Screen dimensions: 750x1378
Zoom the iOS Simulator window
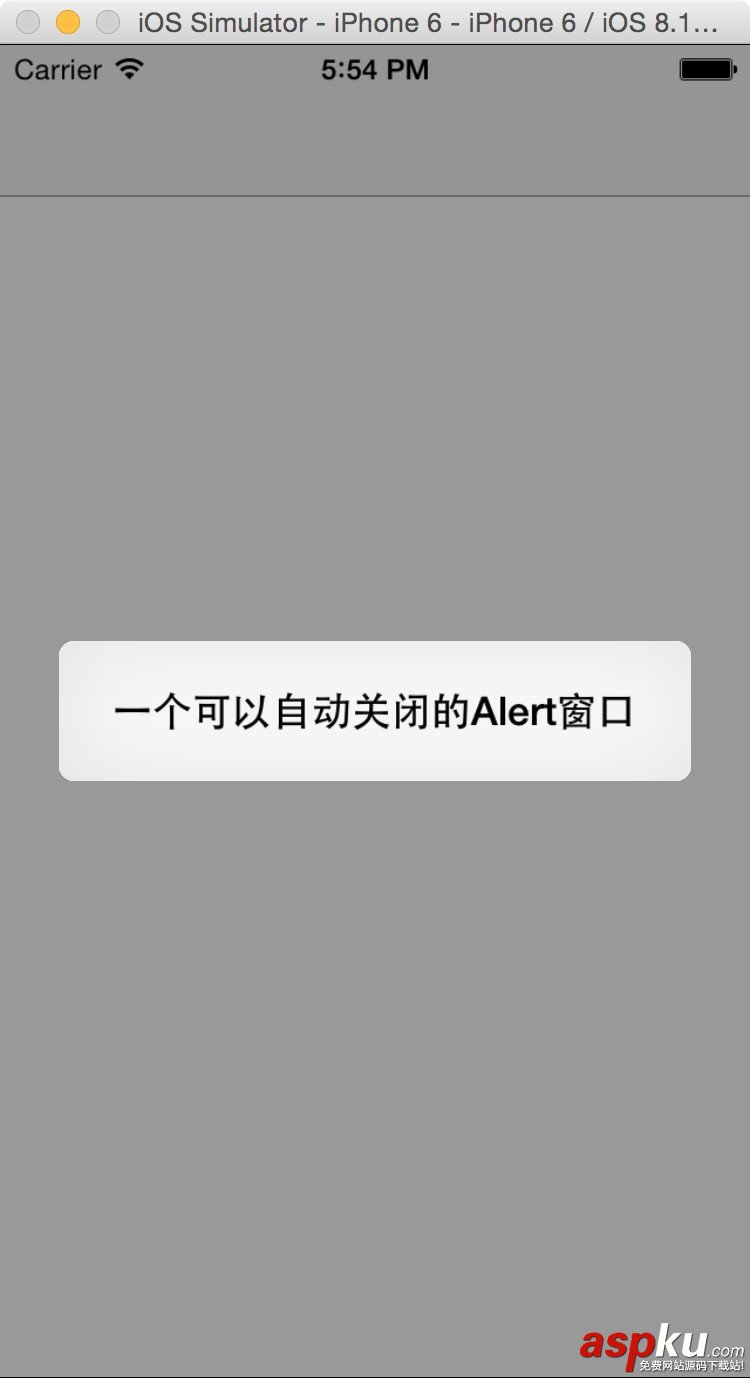coord(107,22)
